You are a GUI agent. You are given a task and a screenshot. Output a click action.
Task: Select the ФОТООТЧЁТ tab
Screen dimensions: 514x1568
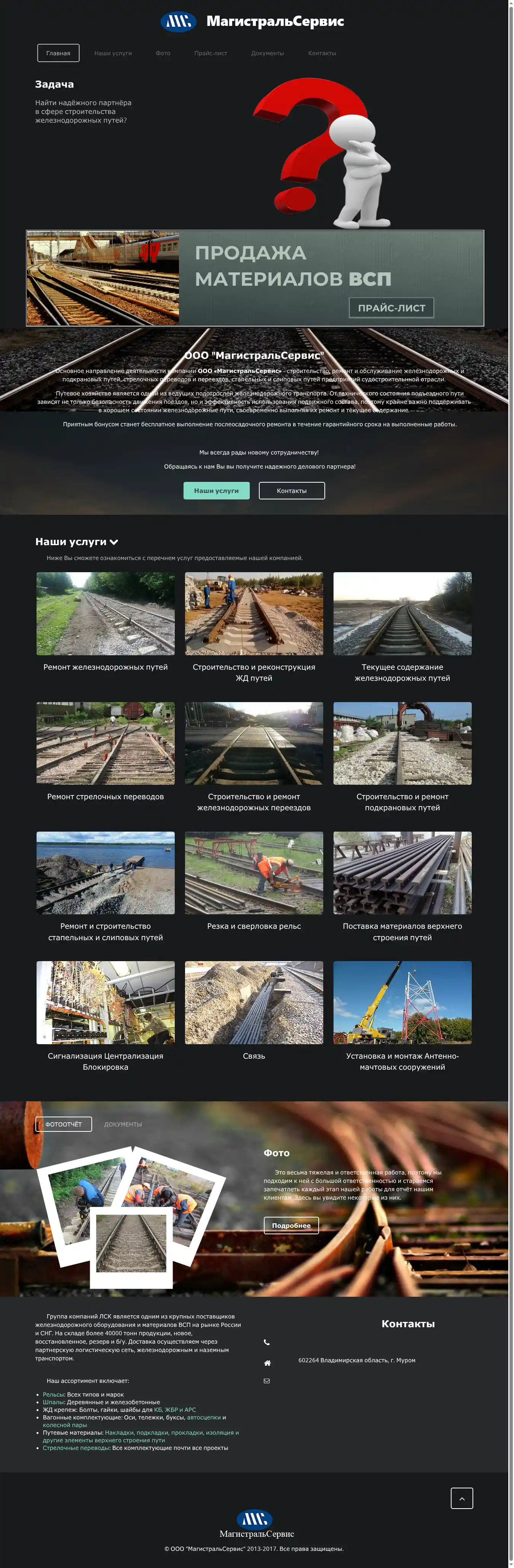pyautogui.click(x=63, y=1124)
